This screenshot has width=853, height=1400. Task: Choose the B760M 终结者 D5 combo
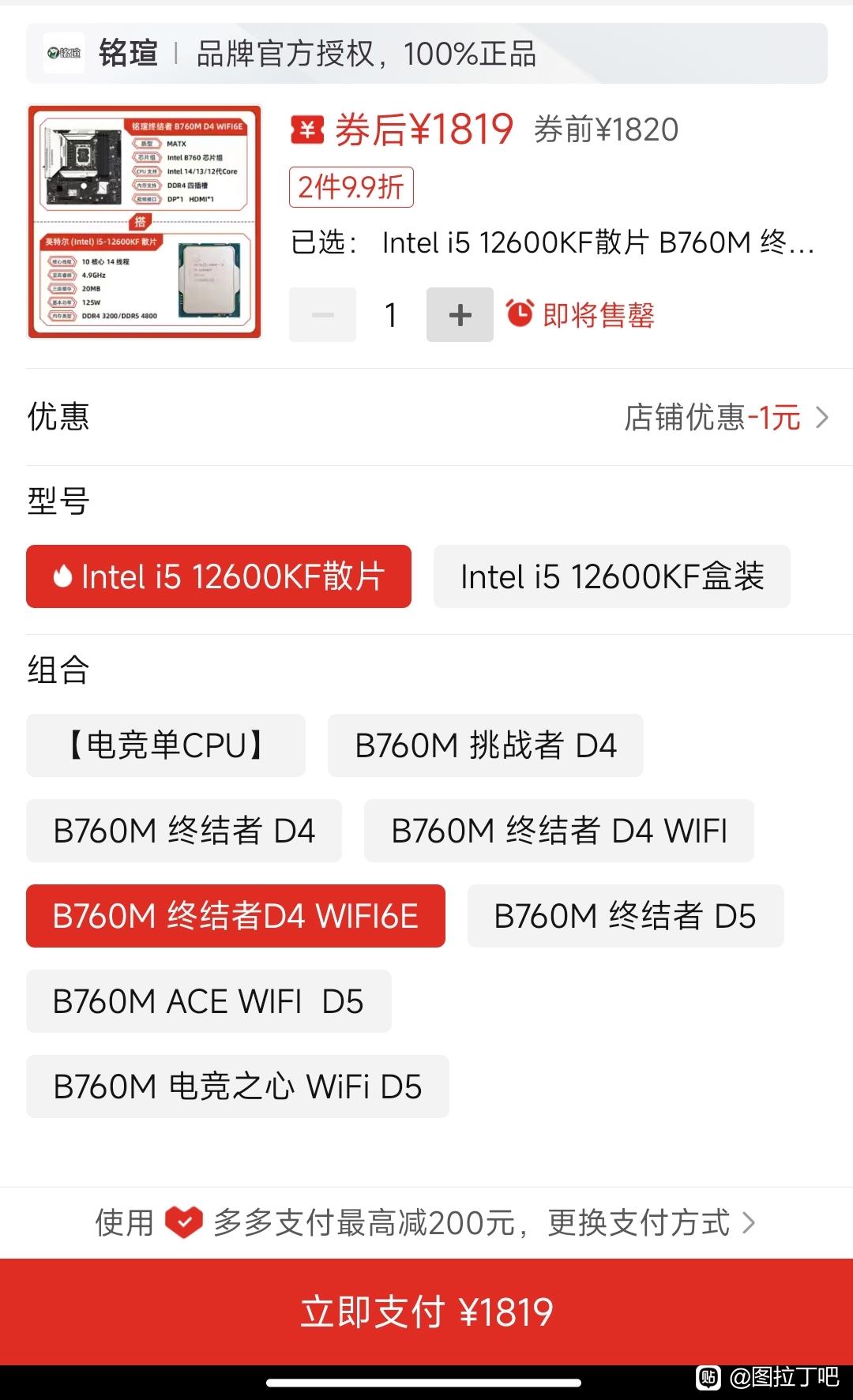(x=626, y=916)
